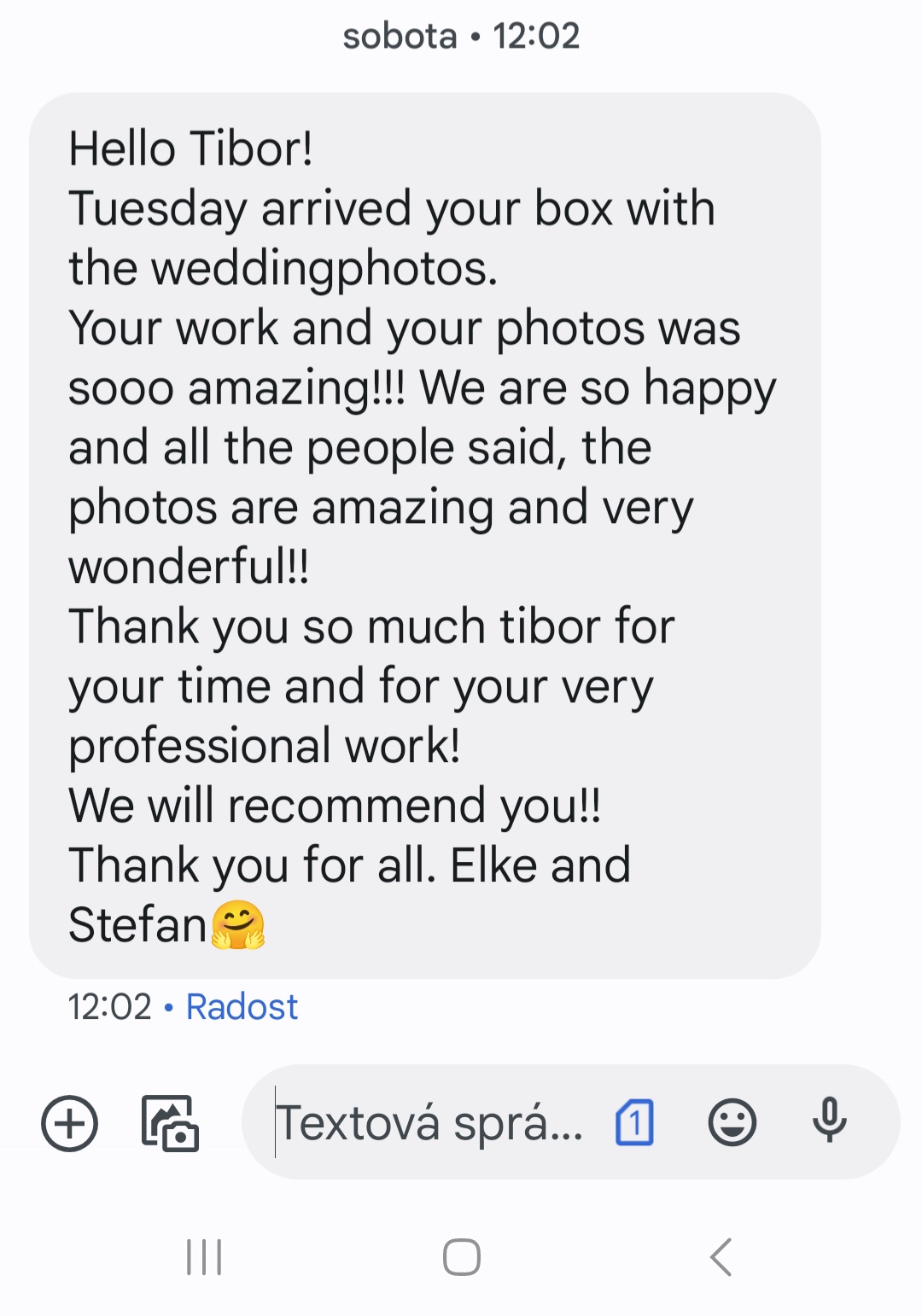Open the recent apps view
The width and height of the screenshot is (922, 1316).
(x=204, y=1257)
